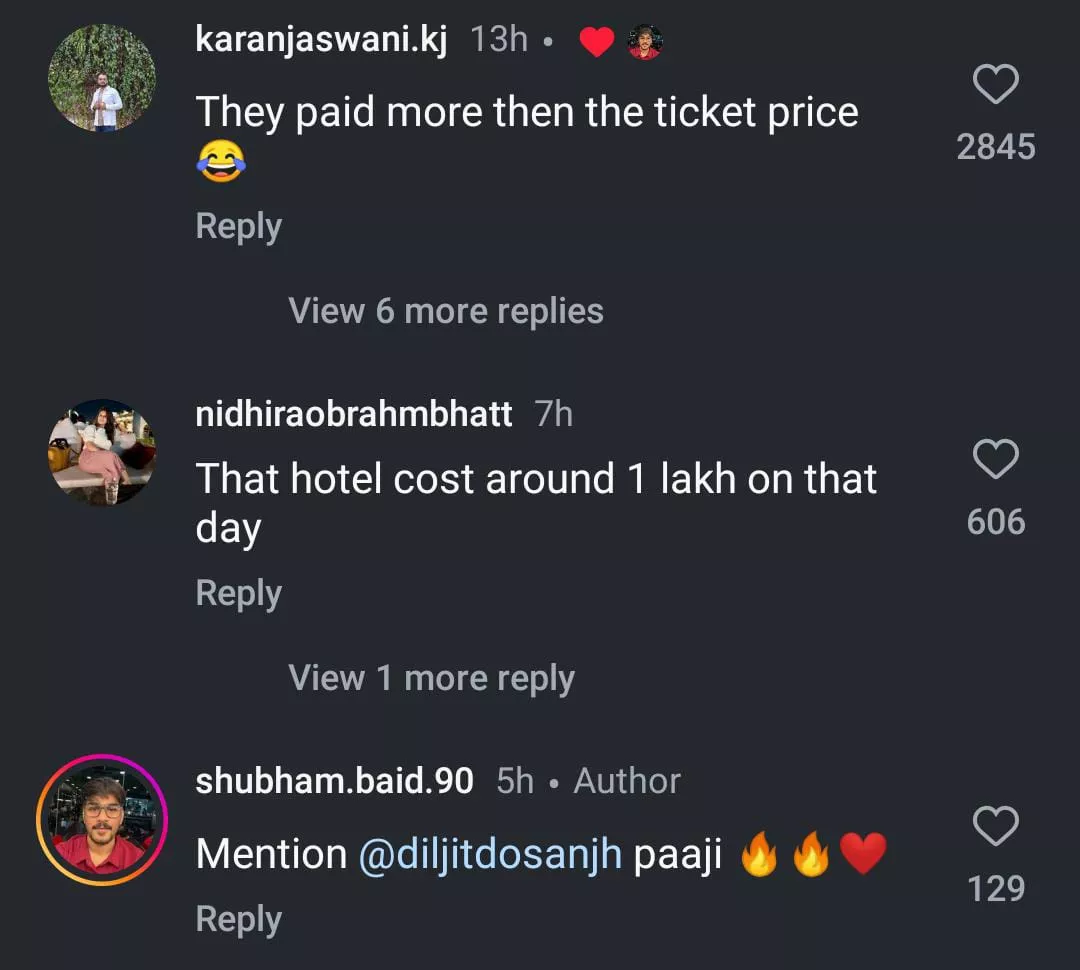Expand View 1 more reply
Viewport: 1080px width, 970px height.
pyautogui.click(x=431, y=678)
